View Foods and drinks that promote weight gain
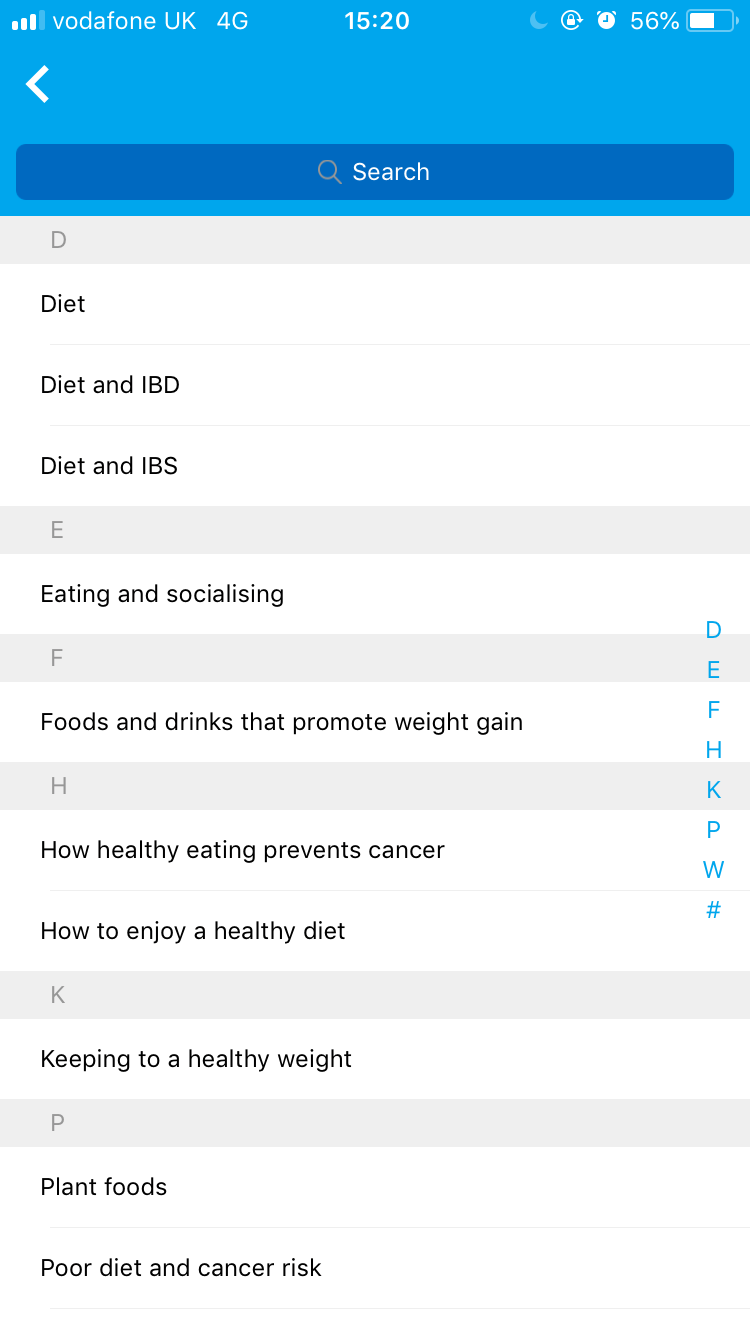 [x=375, y=722]
